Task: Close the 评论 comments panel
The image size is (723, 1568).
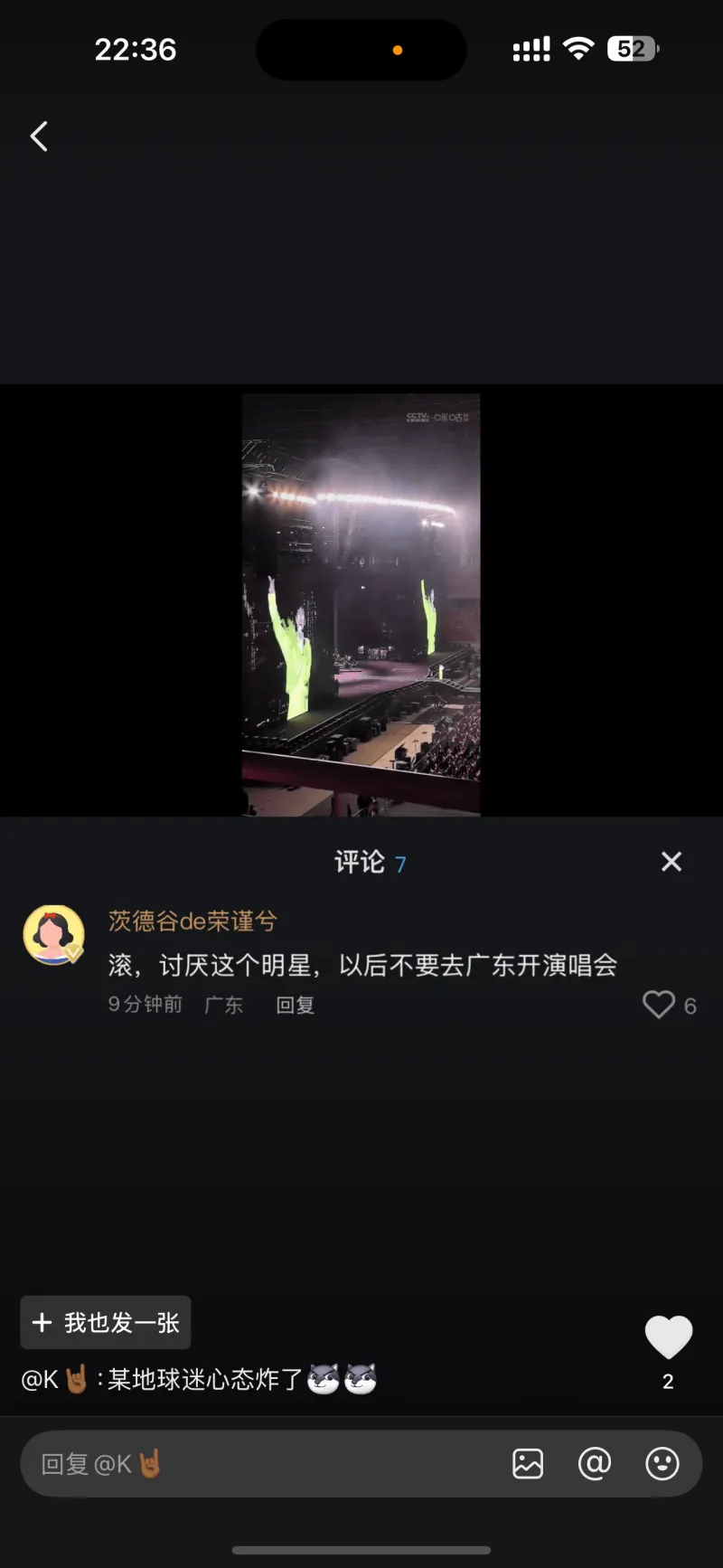Action: (x=671, y=862)
